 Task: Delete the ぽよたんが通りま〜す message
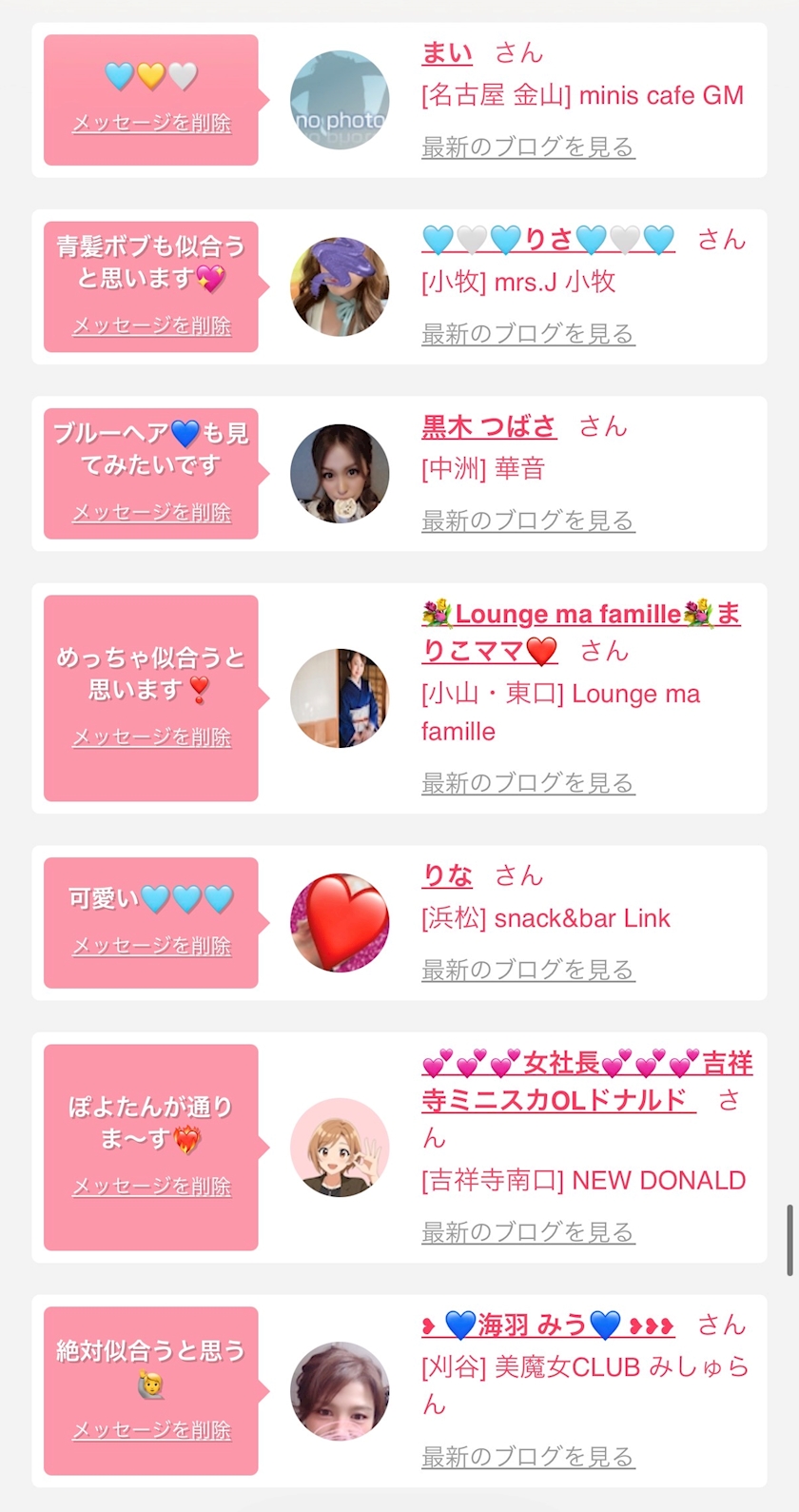tap(151, 1187)
